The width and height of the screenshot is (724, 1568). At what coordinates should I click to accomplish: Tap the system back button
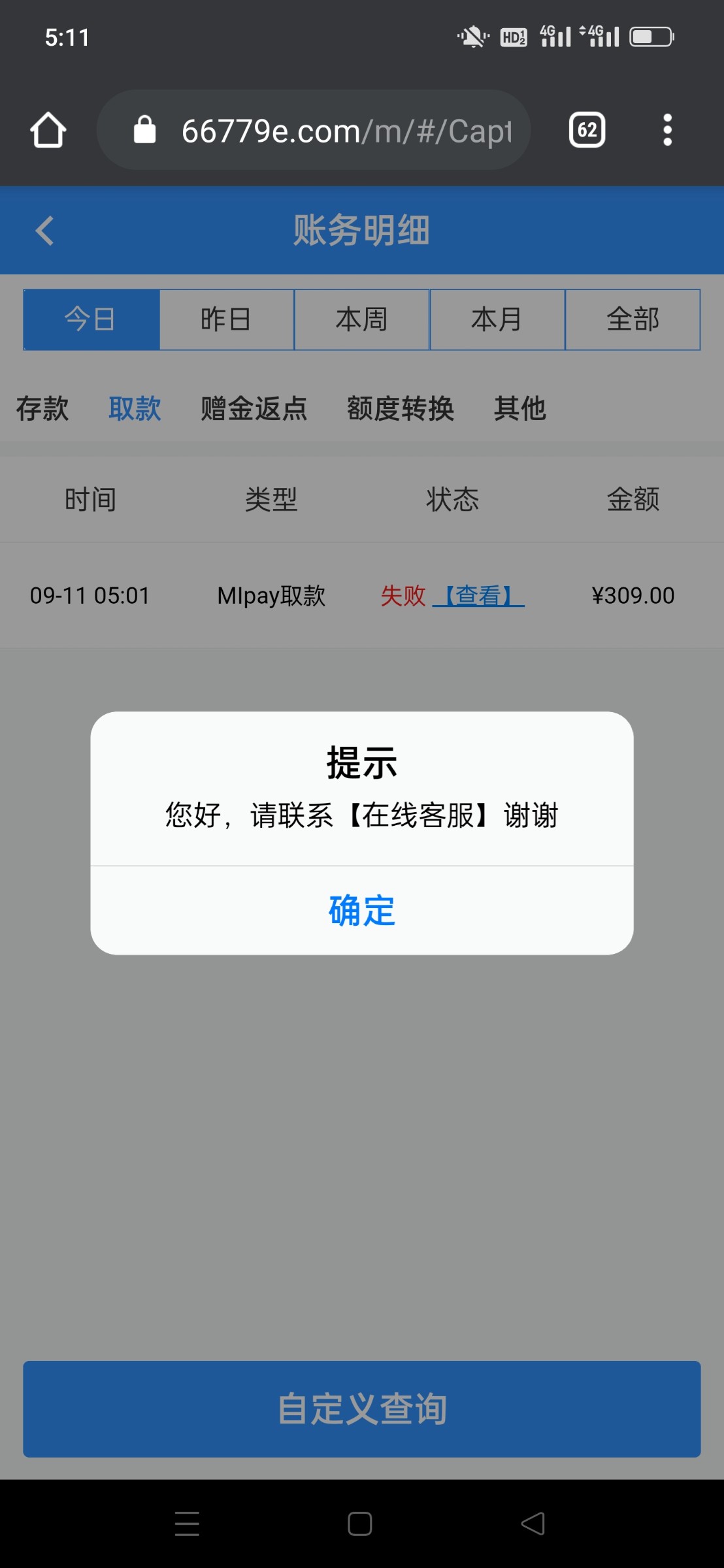click(x=533, y=1524)
